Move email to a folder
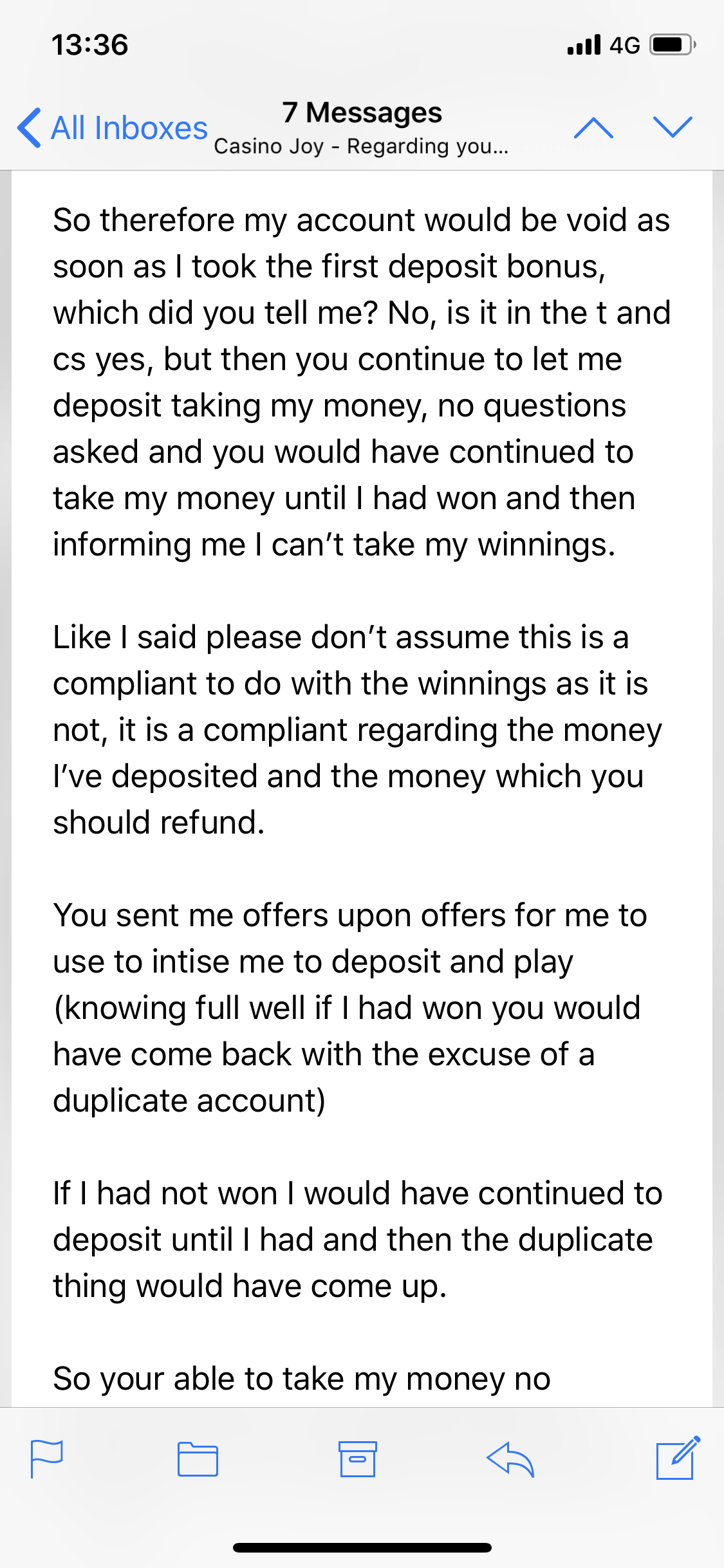724x1568 pixels. coord(198,1459)
